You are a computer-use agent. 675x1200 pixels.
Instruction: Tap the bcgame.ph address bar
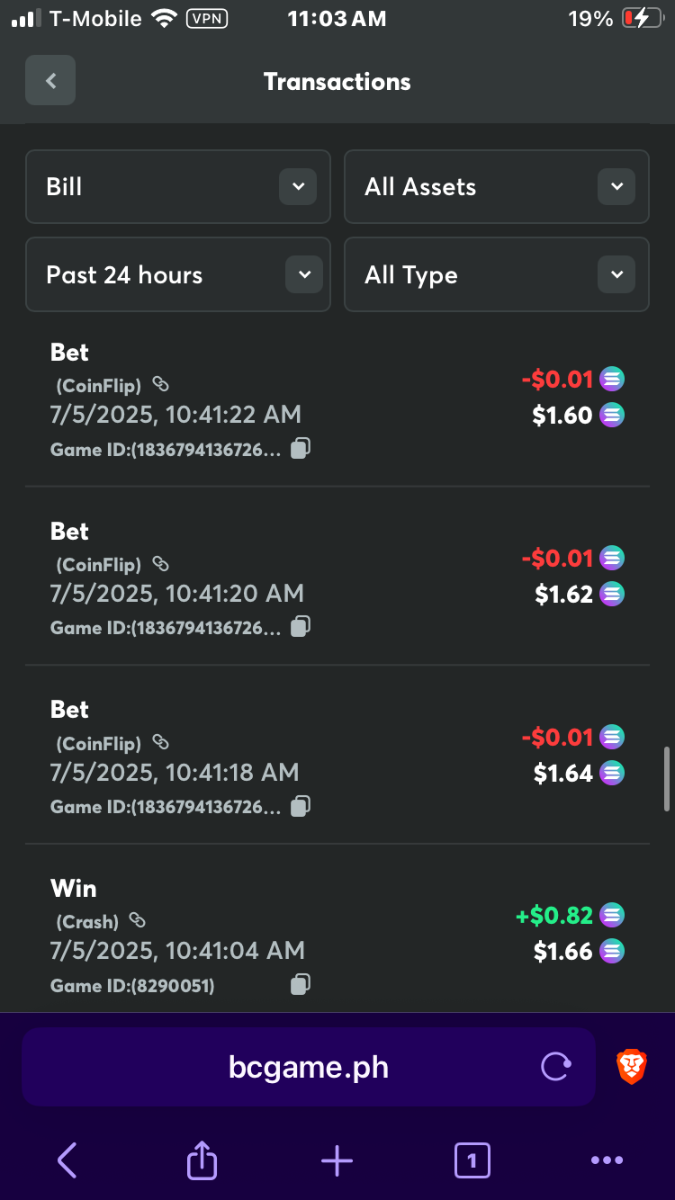(x=308, y=1067)
